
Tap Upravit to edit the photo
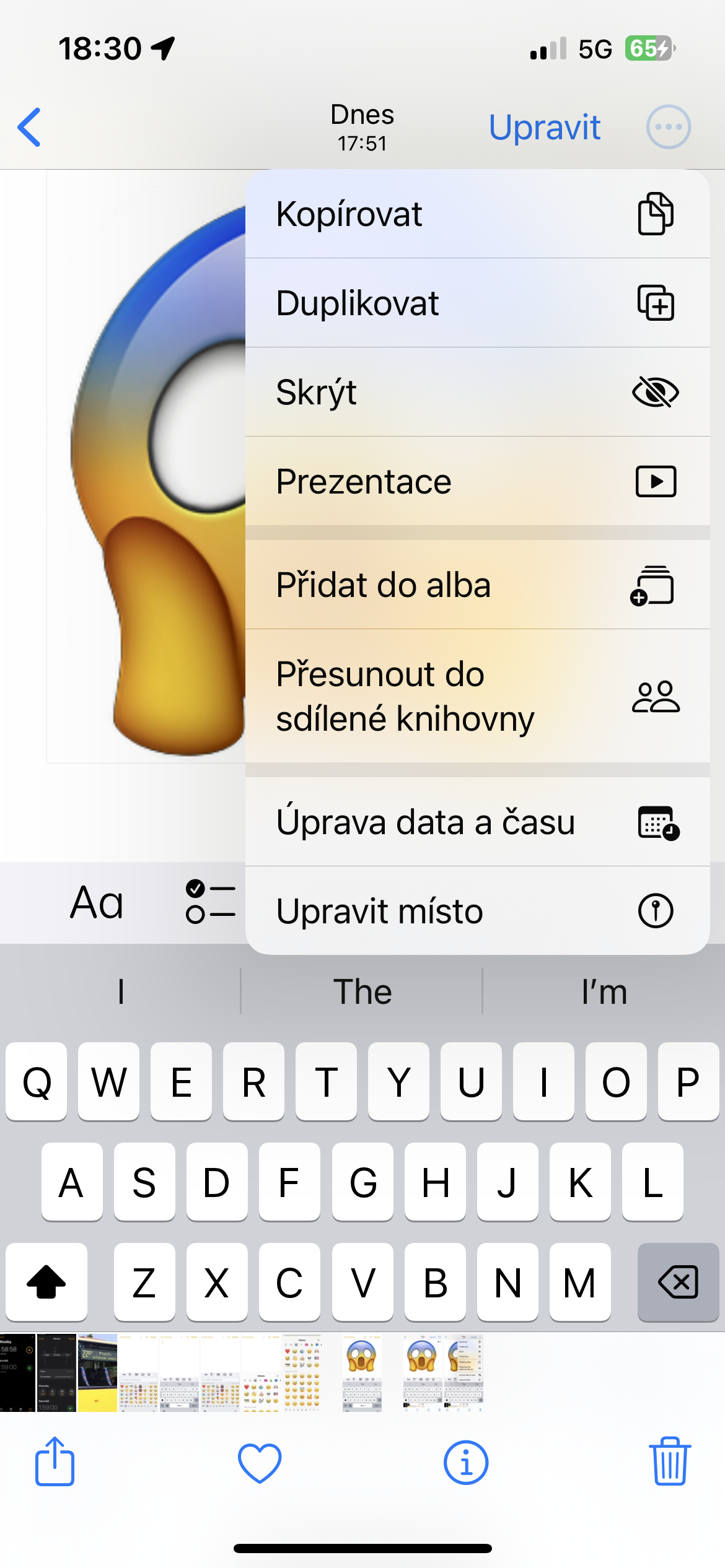pyautogui.click(x=544, y=128)
